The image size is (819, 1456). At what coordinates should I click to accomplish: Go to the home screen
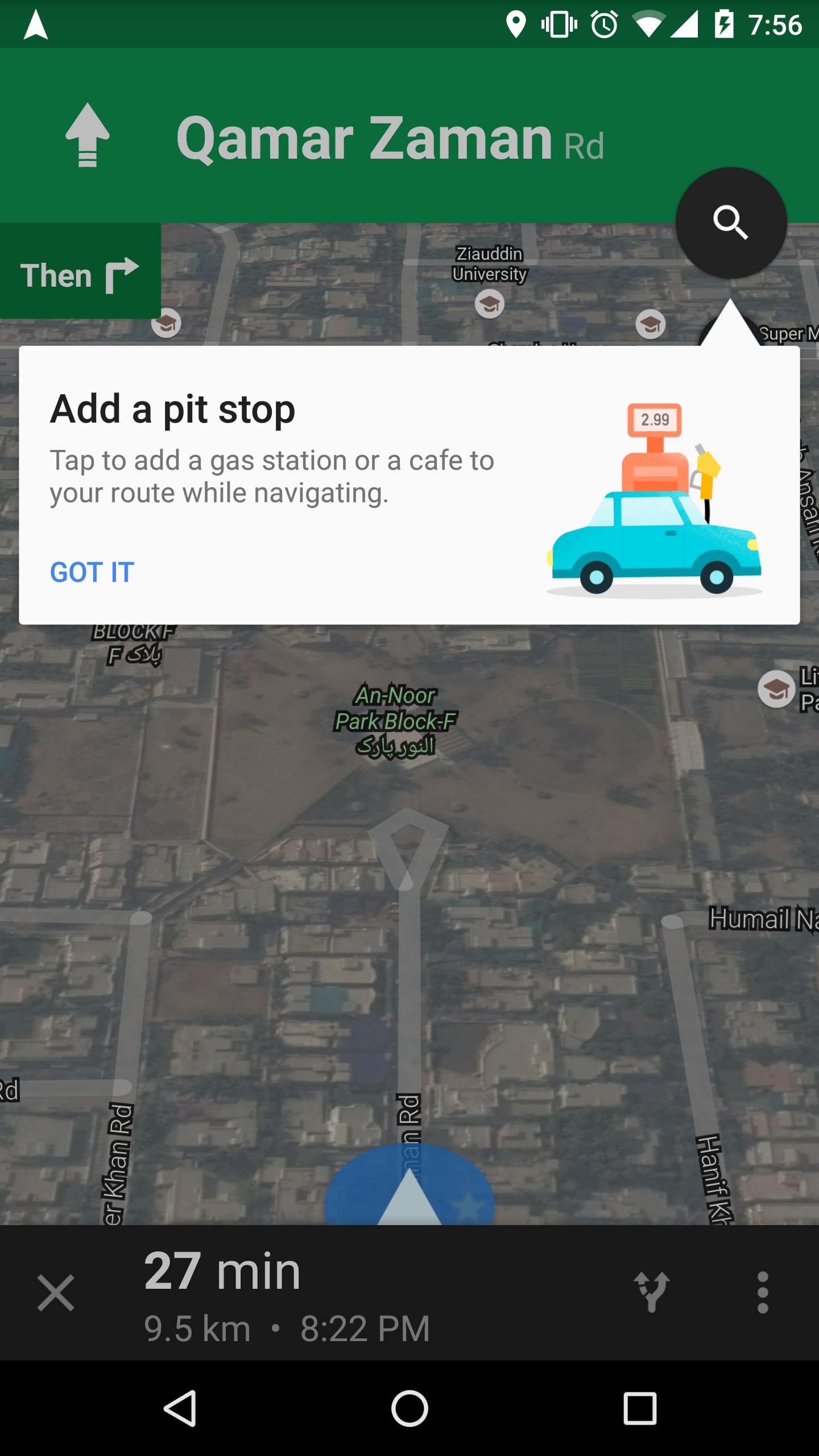coord(409,1409)
